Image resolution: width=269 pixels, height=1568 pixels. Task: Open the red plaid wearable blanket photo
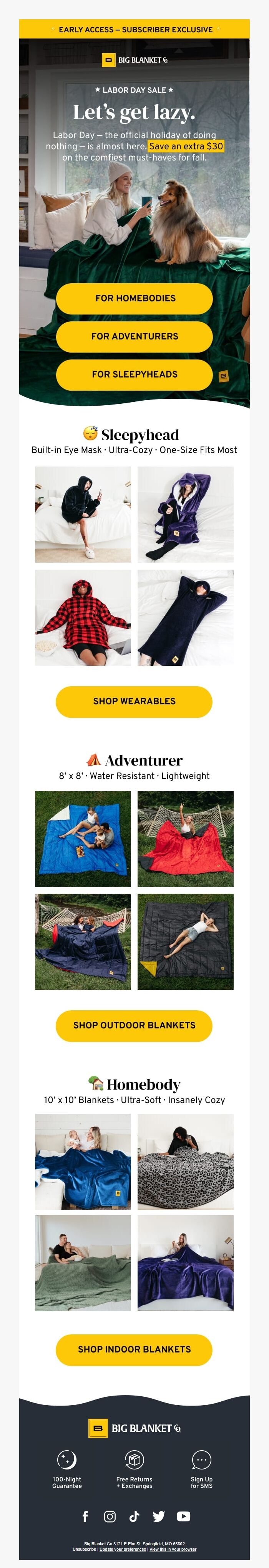[x=83, y=617]
